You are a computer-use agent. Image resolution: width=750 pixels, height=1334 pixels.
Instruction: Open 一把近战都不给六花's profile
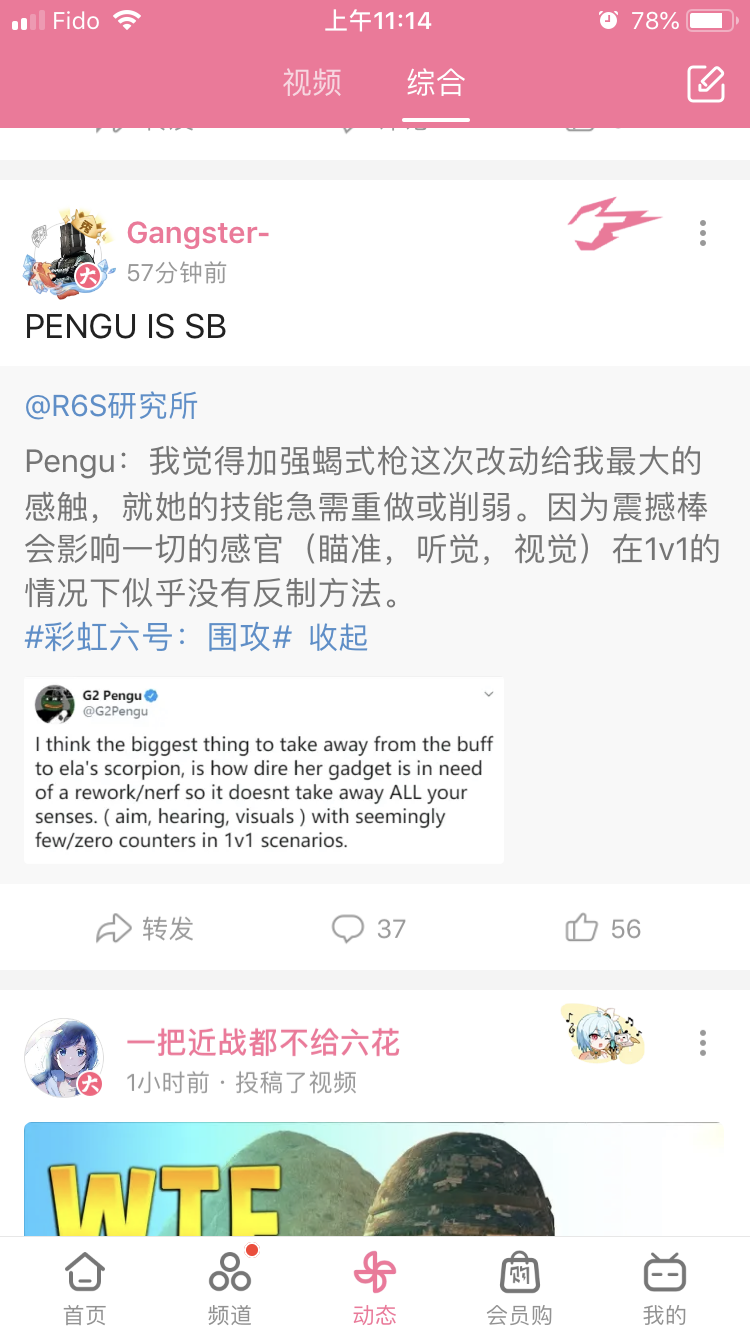64,1058
